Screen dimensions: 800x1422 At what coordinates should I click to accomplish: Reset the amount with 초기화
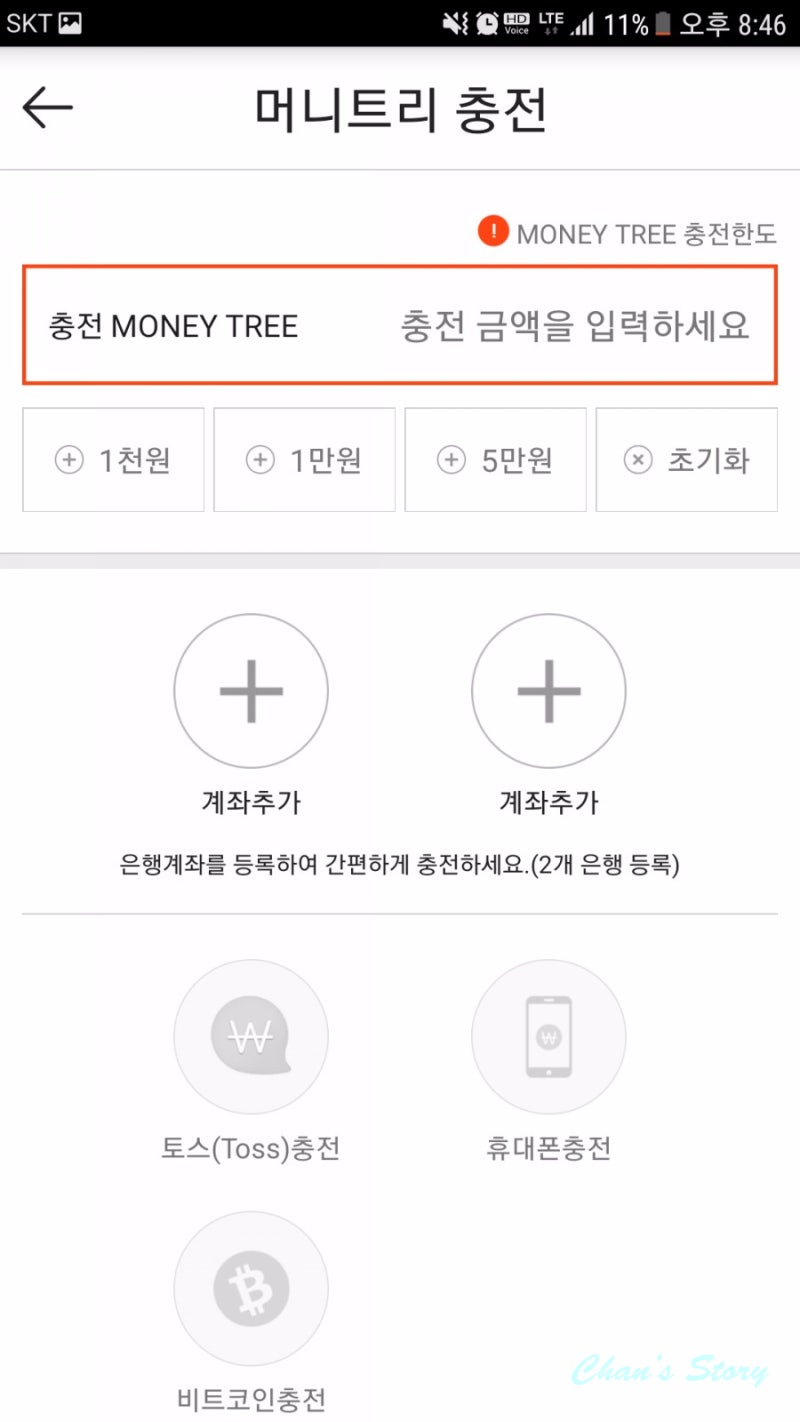[687, 459]
